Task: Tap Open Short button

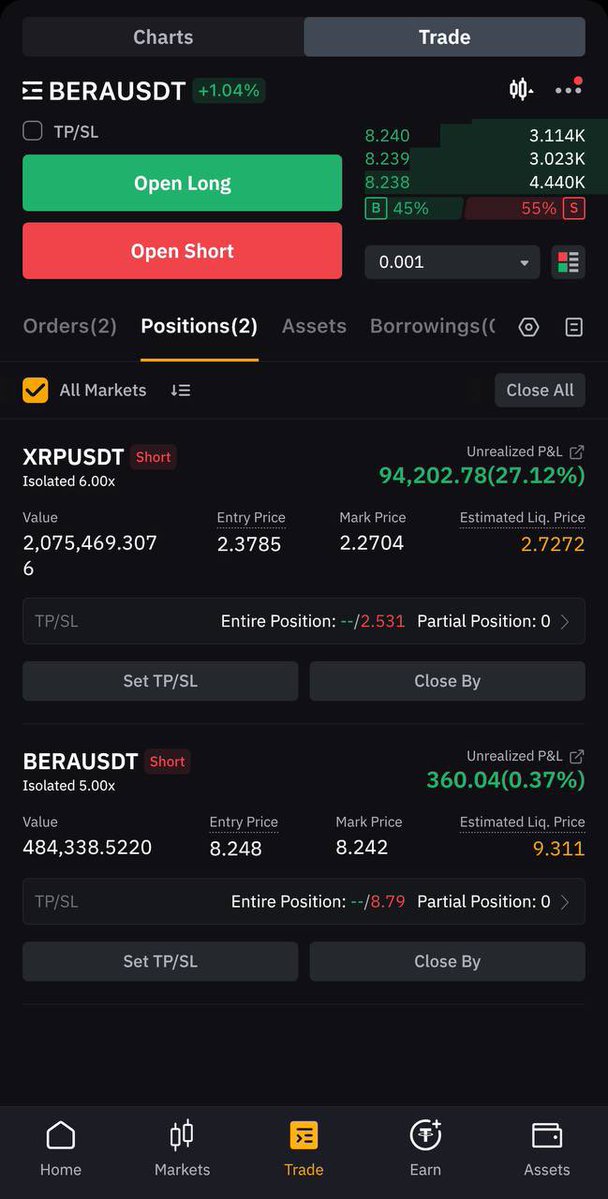Action: coord(182,251)
